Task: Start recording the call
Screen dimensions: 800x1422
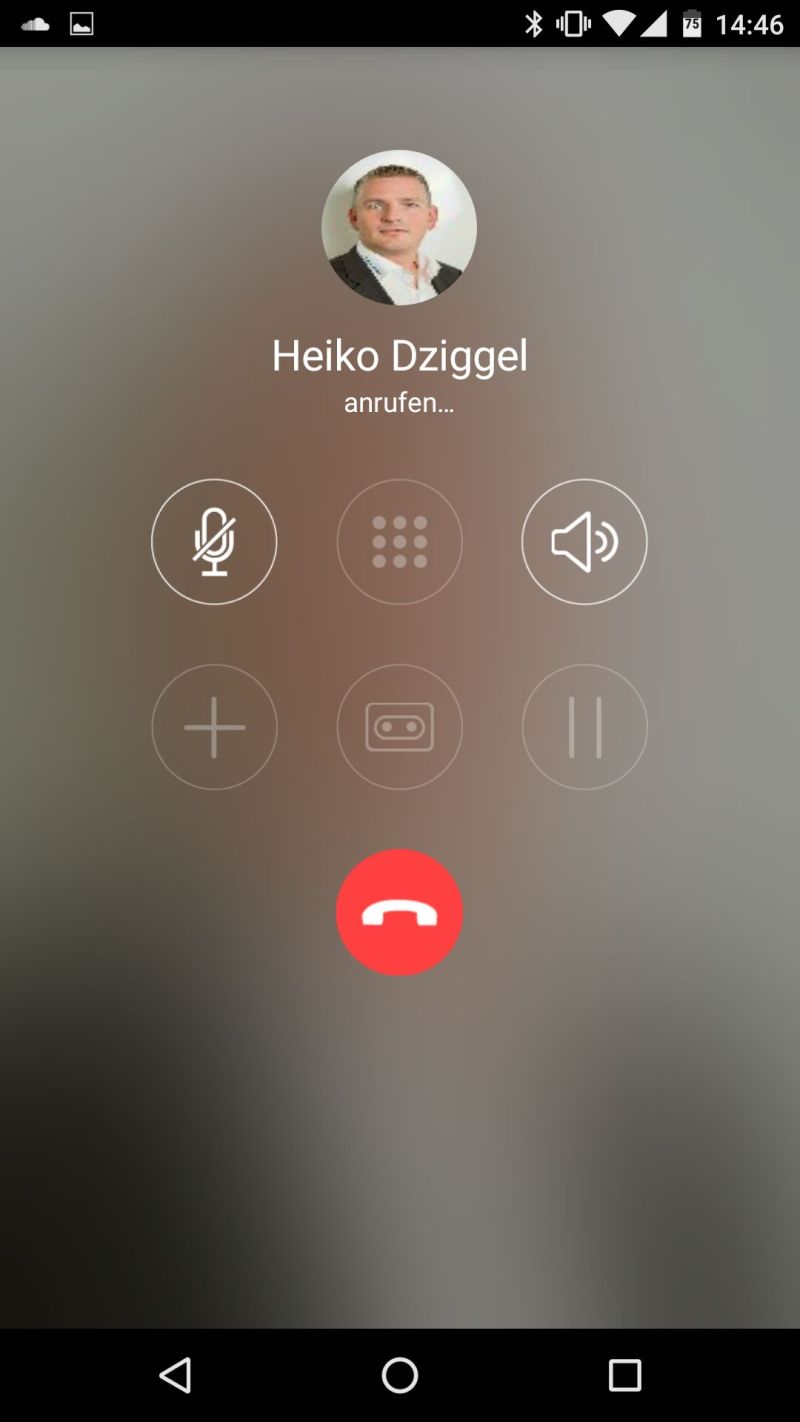Action: pos(399,727)
